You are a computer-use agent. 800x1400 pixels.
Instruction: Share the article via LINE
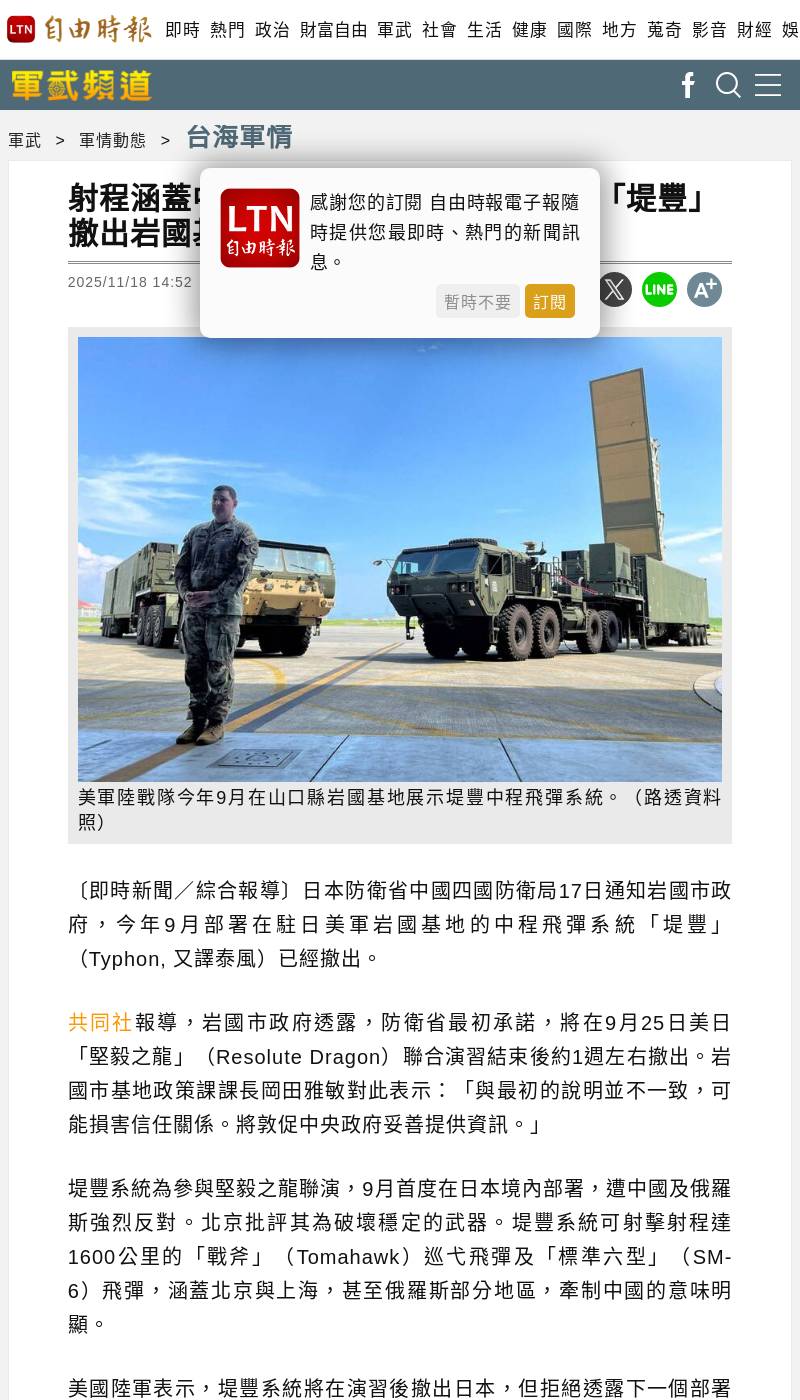659,290
